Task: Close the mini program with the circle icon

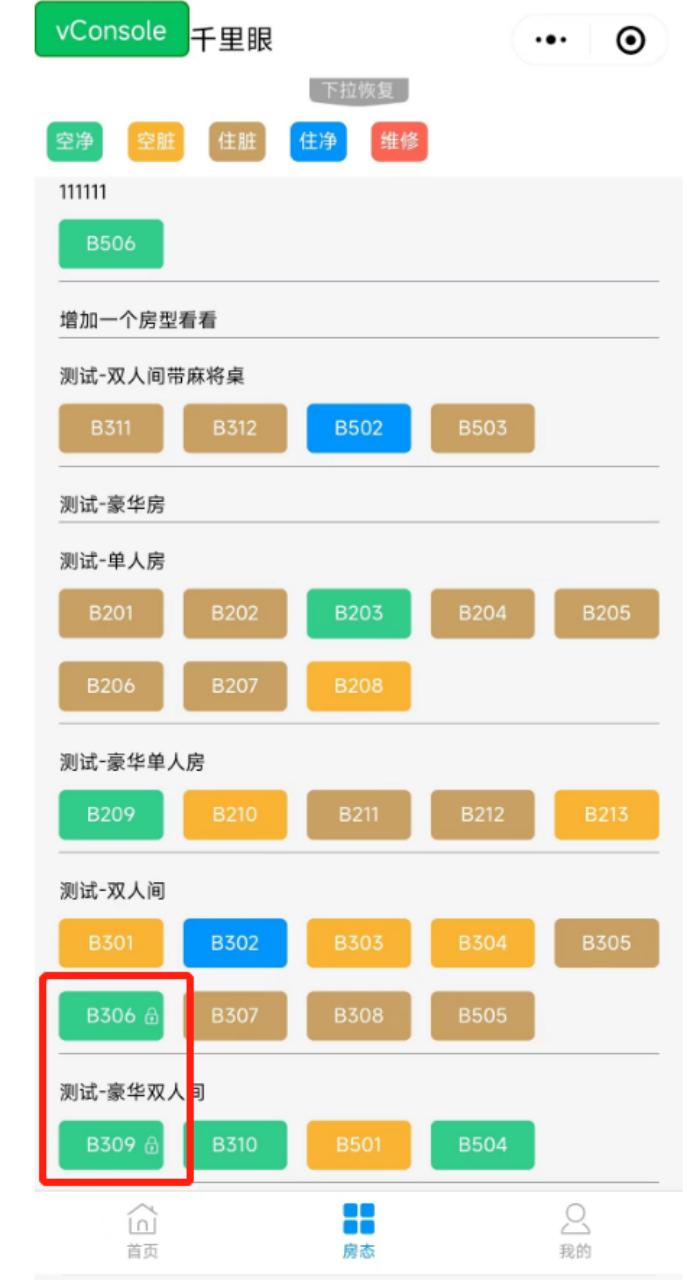Action: pos(630,40)
